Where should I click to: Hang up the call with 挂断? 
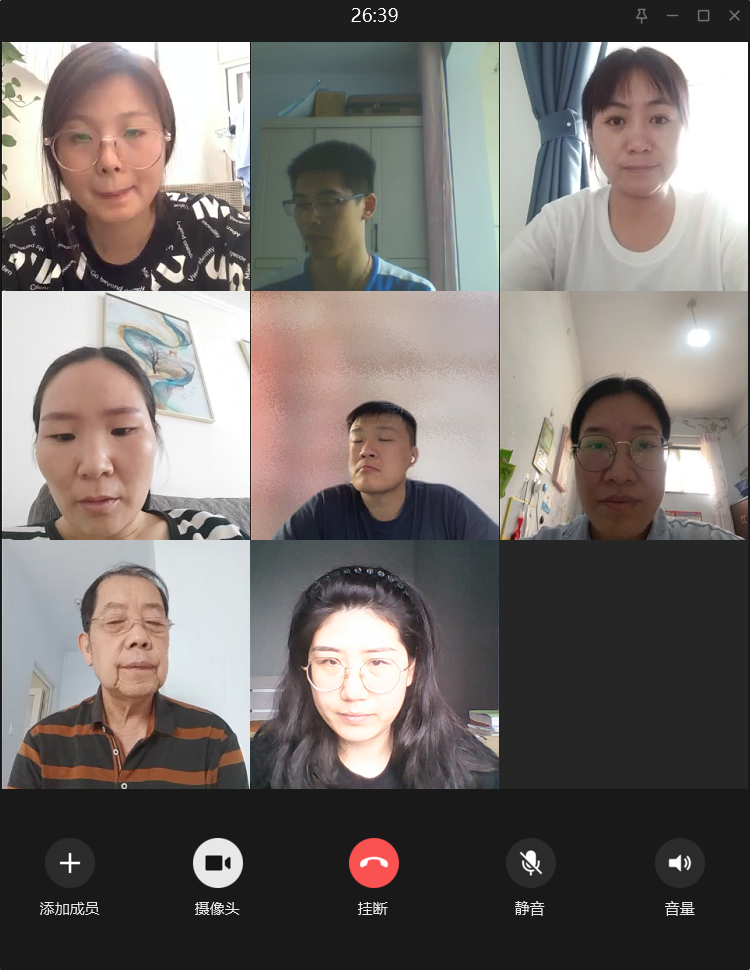click(374, 863)
